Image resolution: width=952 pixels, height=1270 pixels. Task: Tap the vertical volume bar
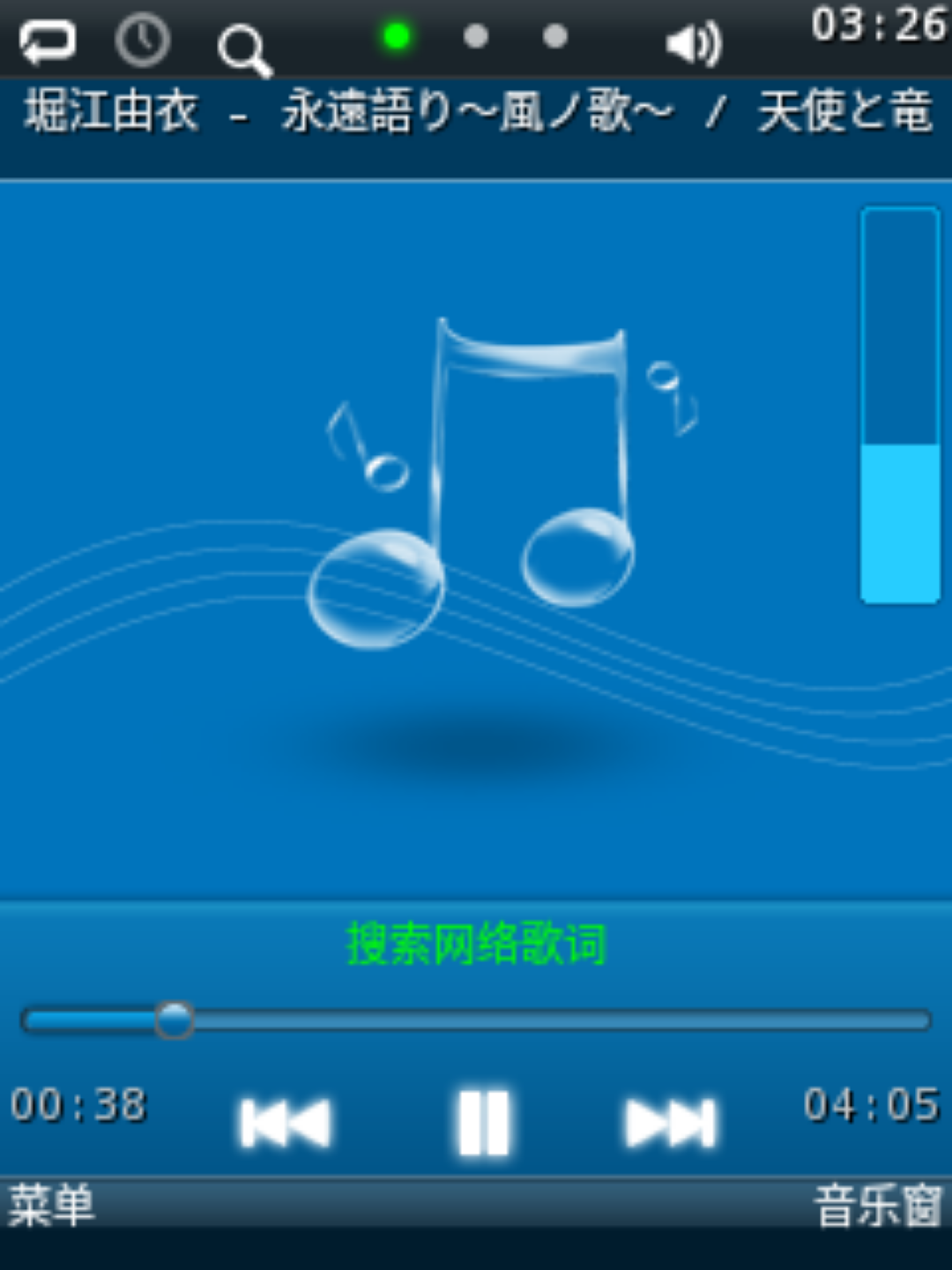tap(900, 406)
